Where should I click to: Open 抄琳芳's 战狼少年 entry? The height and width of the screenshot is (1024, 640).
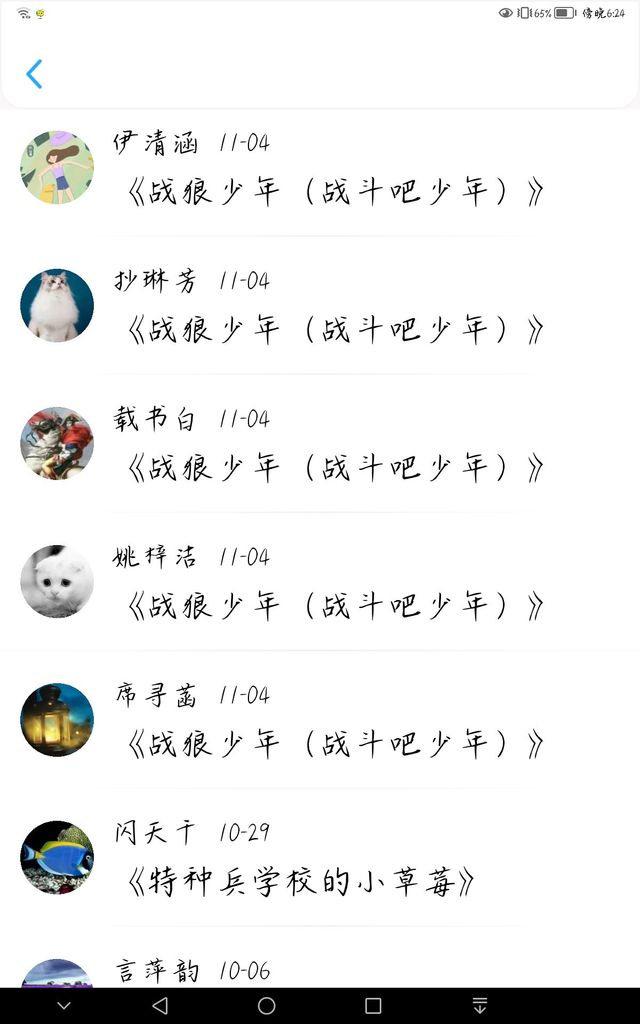[335, 329]
